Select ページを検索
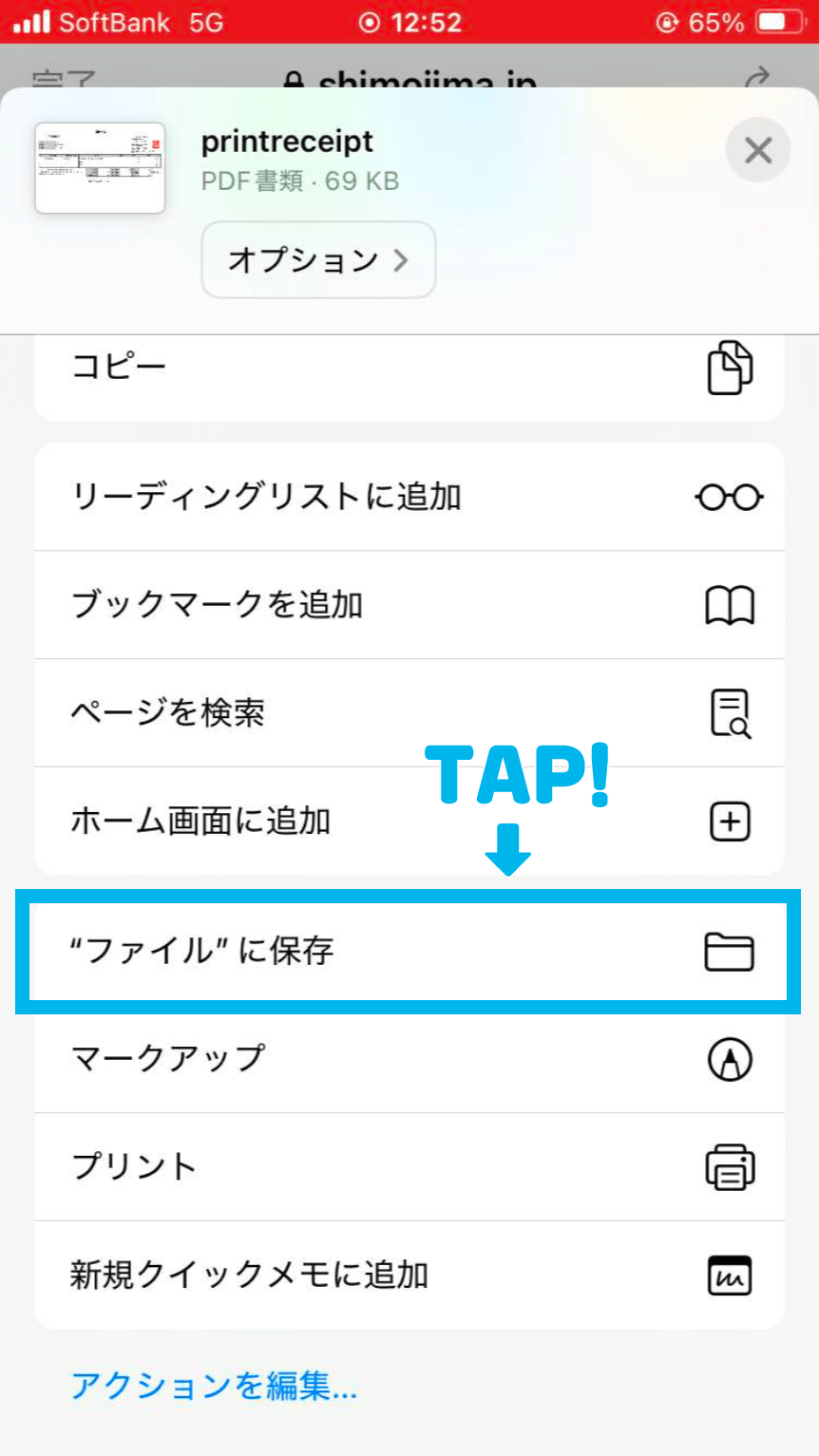The height and width of the screenshot is (1456, 819). 409,712
